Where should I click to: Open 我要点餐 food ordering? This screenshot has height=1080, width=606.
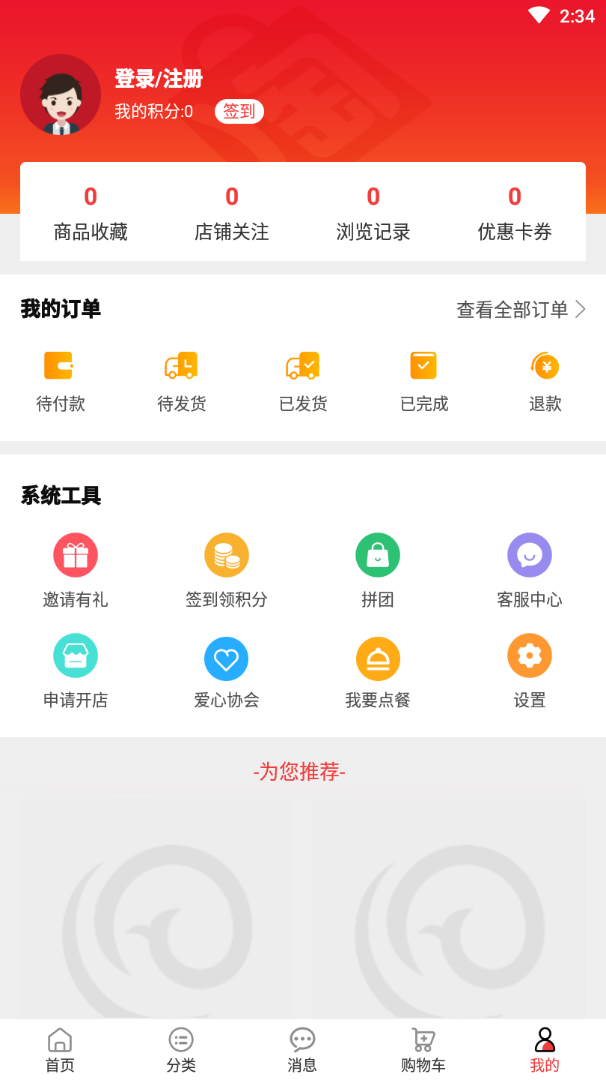click(378, 671)
